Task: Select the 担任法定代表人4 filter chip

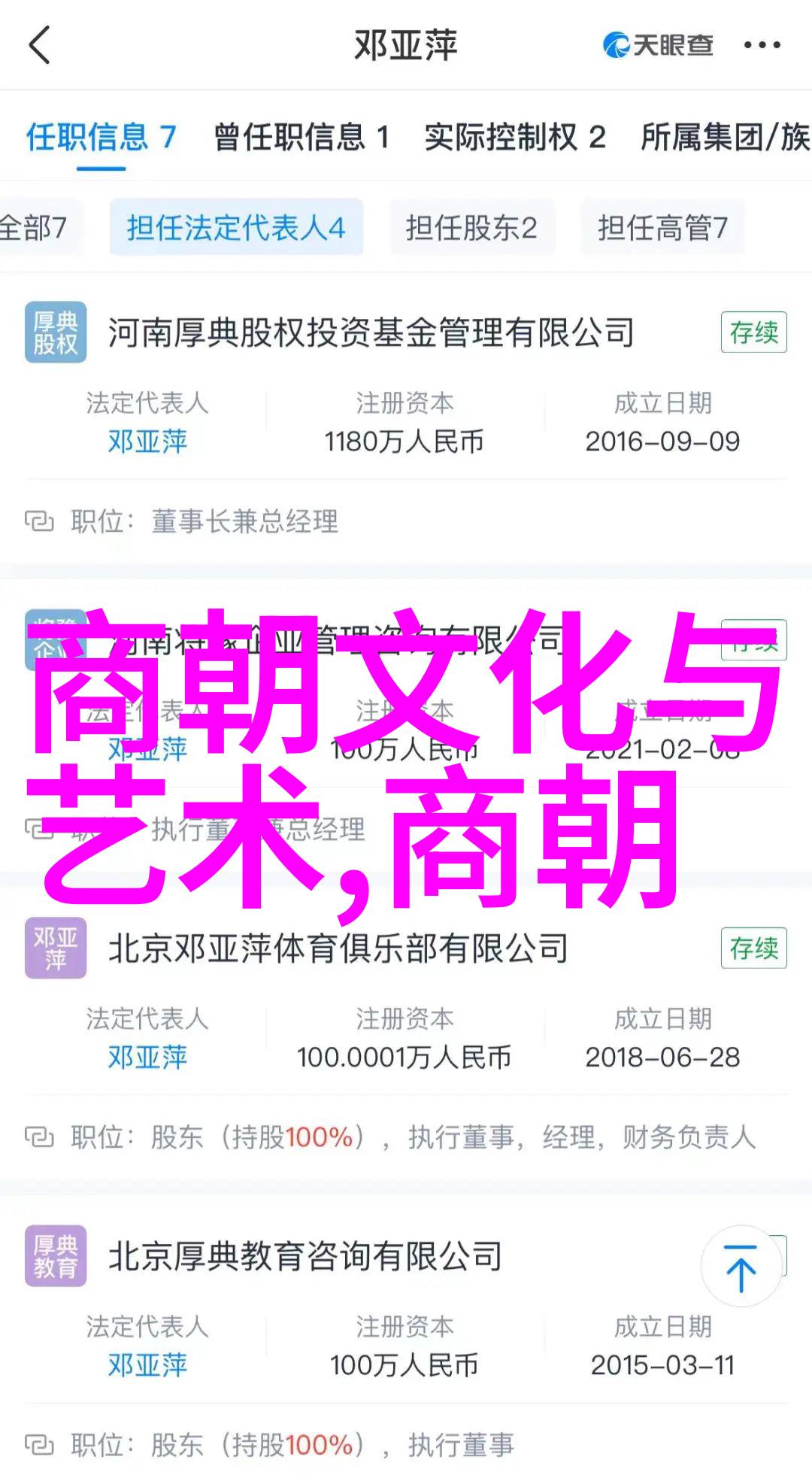Action: (236, 227)
